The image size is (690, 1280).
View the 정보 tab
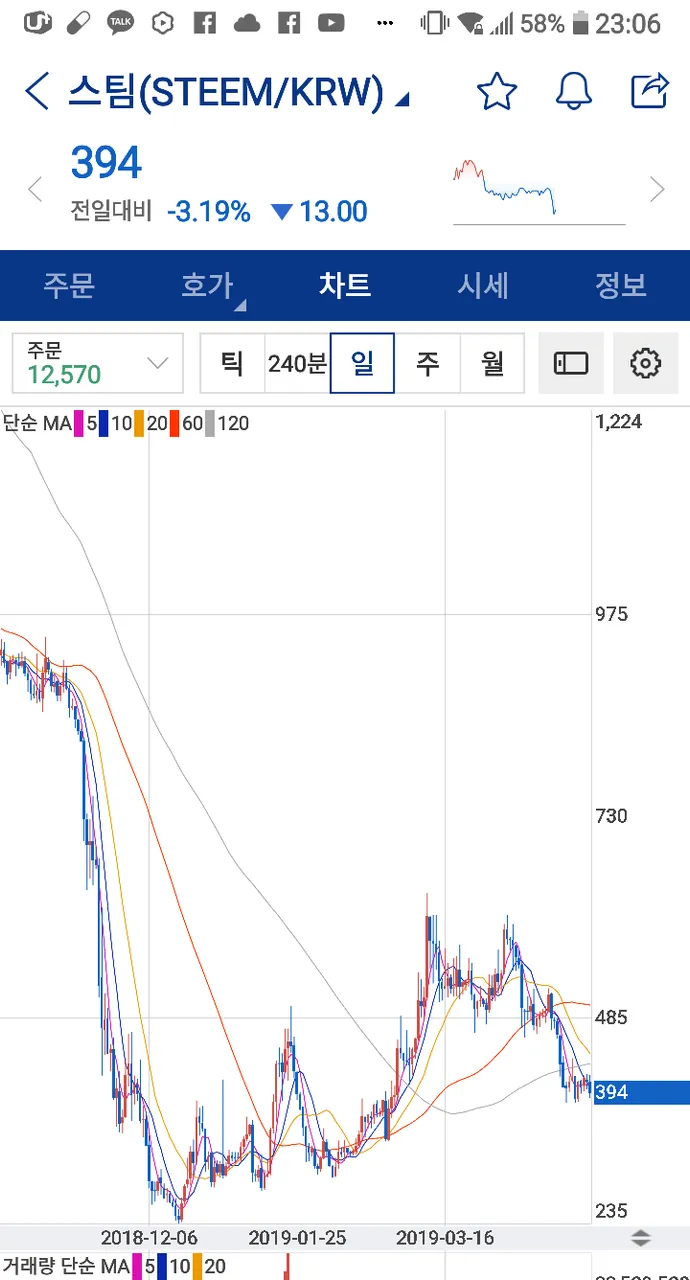[x=621, y=286]
